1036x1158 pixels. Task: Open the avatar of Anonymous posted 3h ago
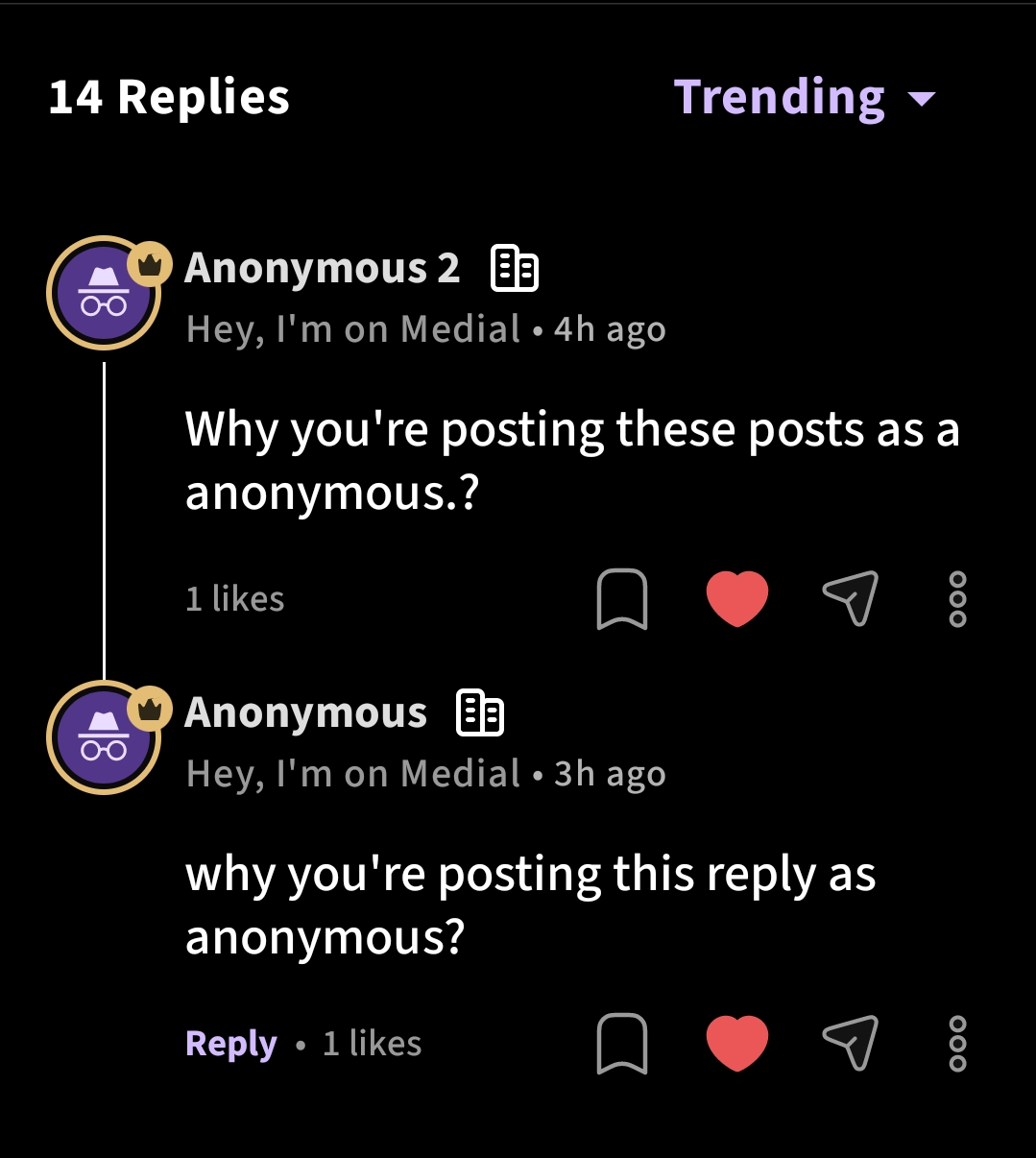[x=105, y=737]
